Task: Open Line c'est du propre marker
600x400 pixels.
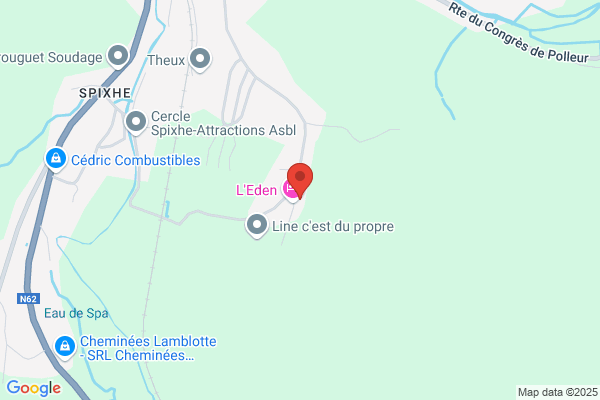Action: (x=257, y=225)
